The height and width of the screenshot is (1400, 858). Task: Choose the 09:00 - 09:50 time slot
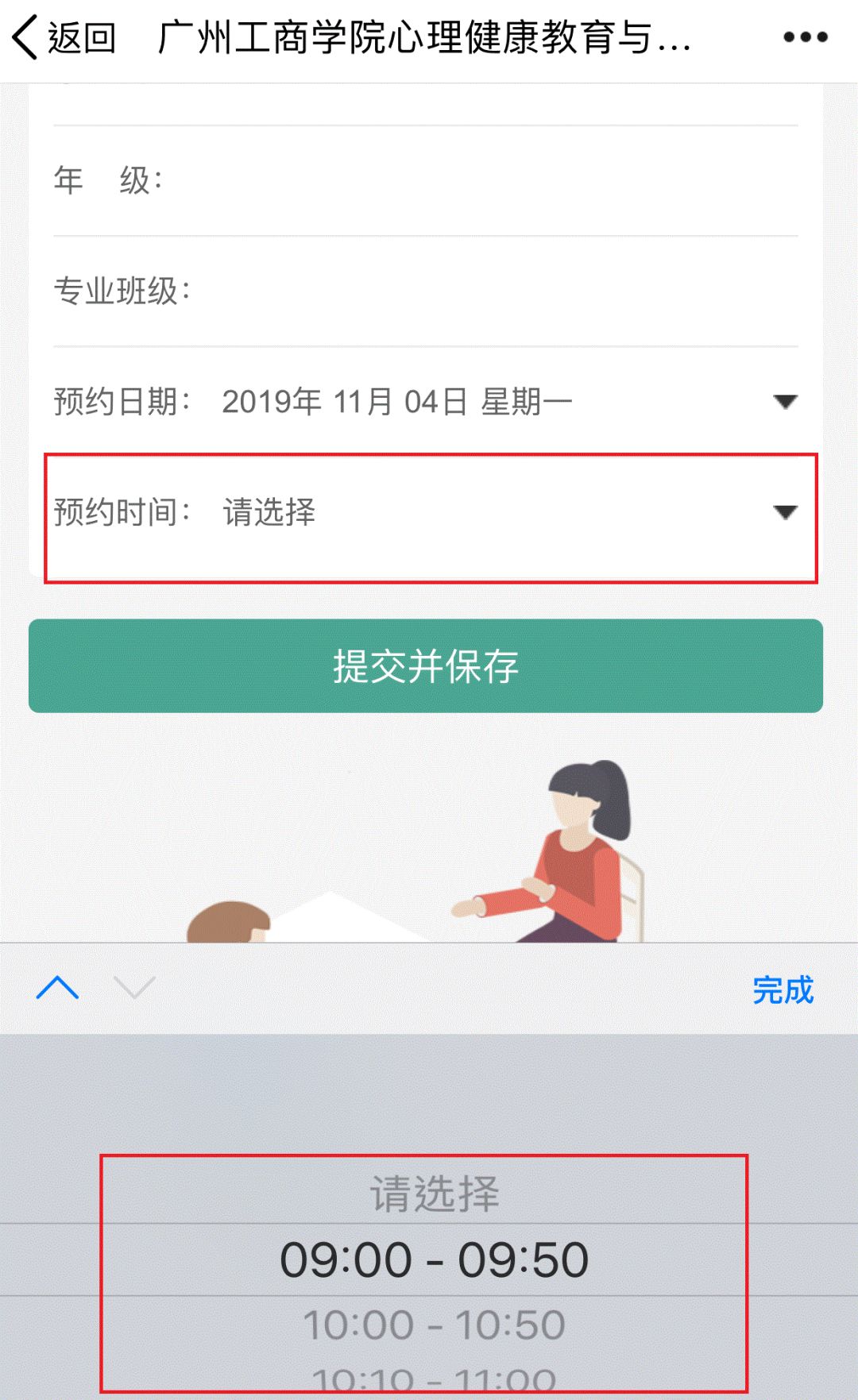tap(434, 1260)
